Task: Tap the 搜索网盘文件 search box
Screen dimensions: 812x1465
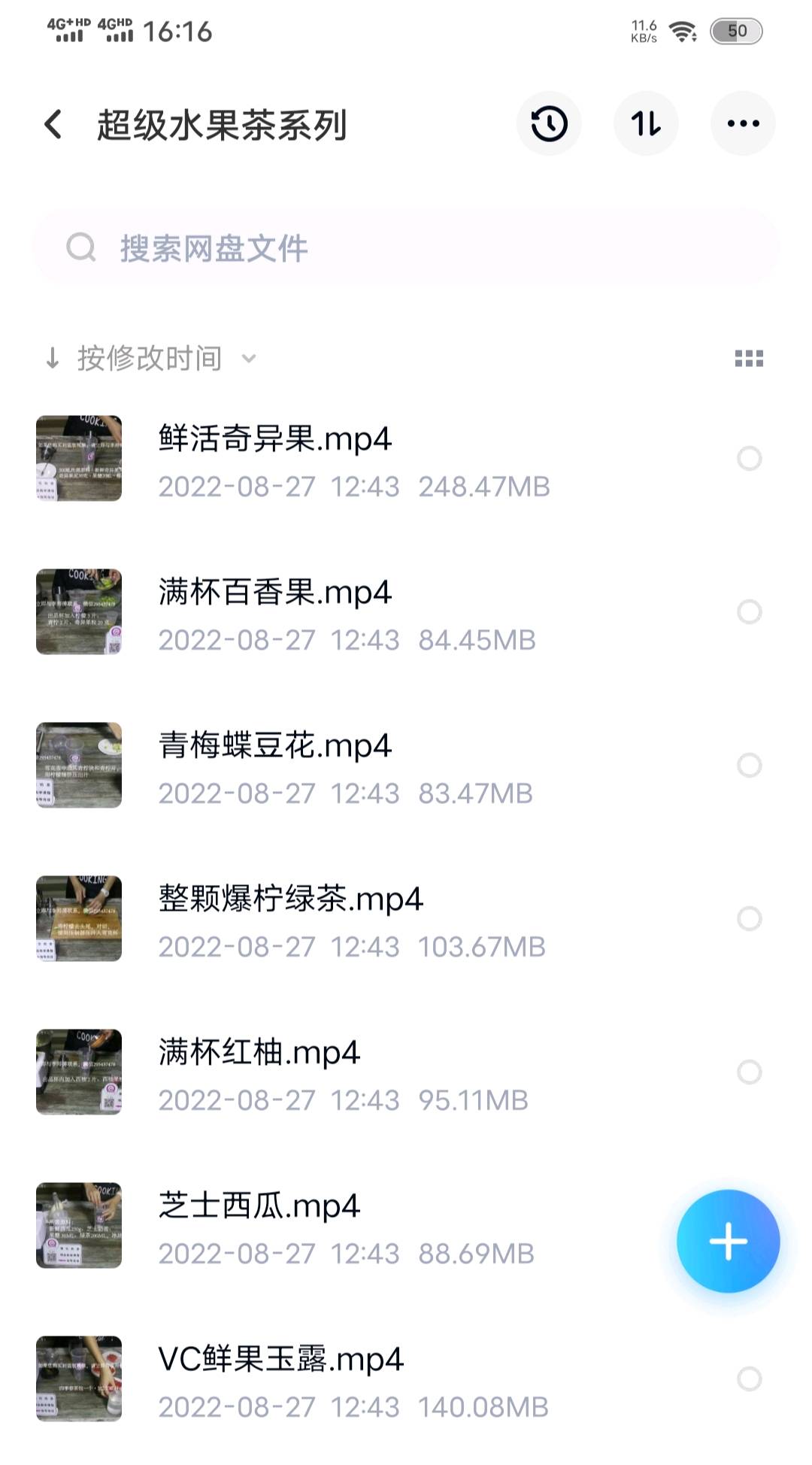Action: point(406,248)
